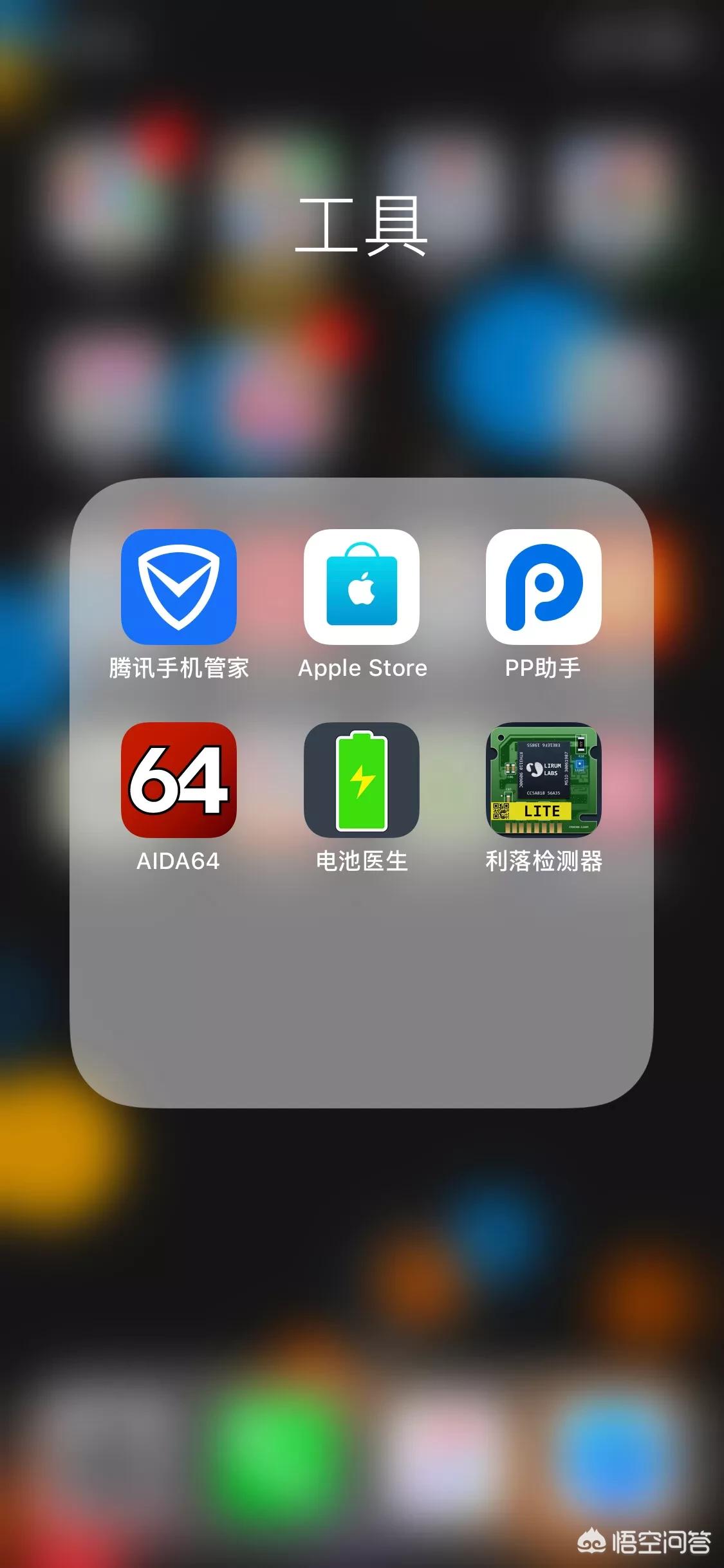Launch the Apple Store app
Screen dimensions: 724x1568
pyautogui.click(x=362, y=587)
